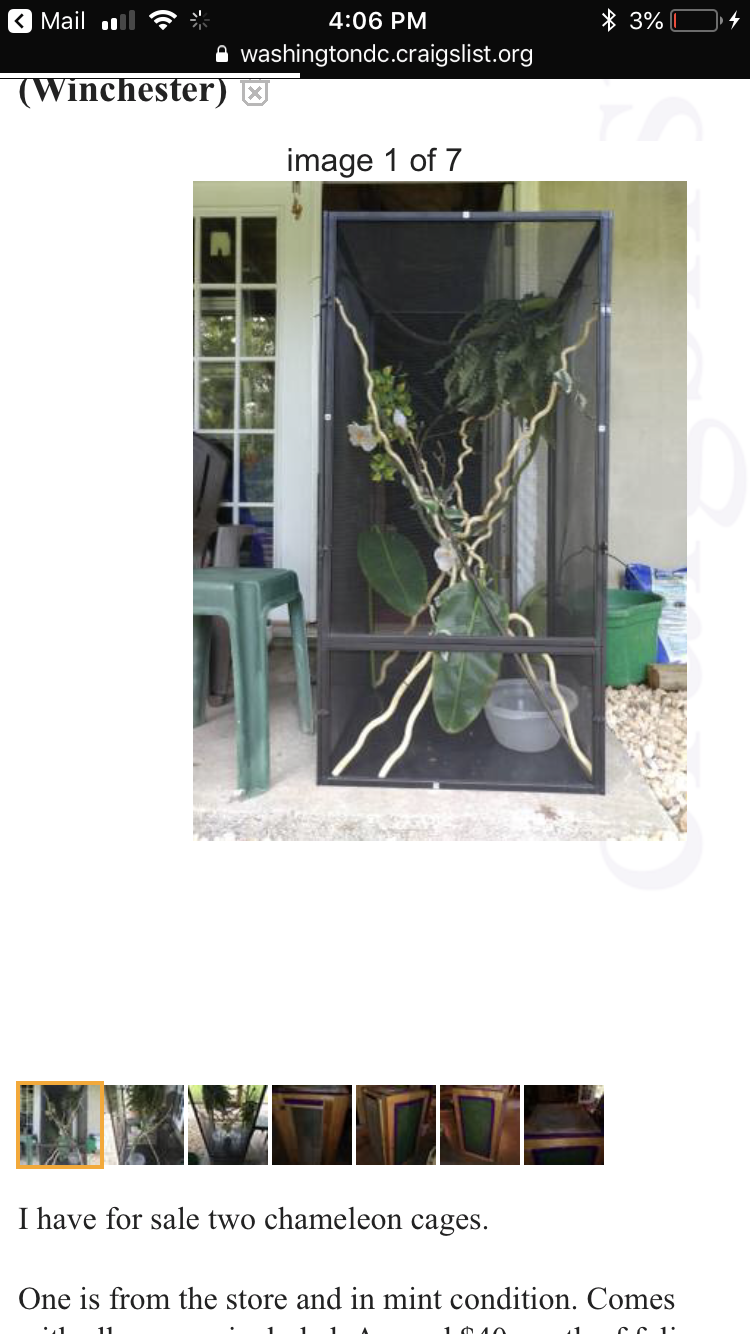View the second image thumbnail
Screen dimensions: 750x1334
tap(144, 1125)
